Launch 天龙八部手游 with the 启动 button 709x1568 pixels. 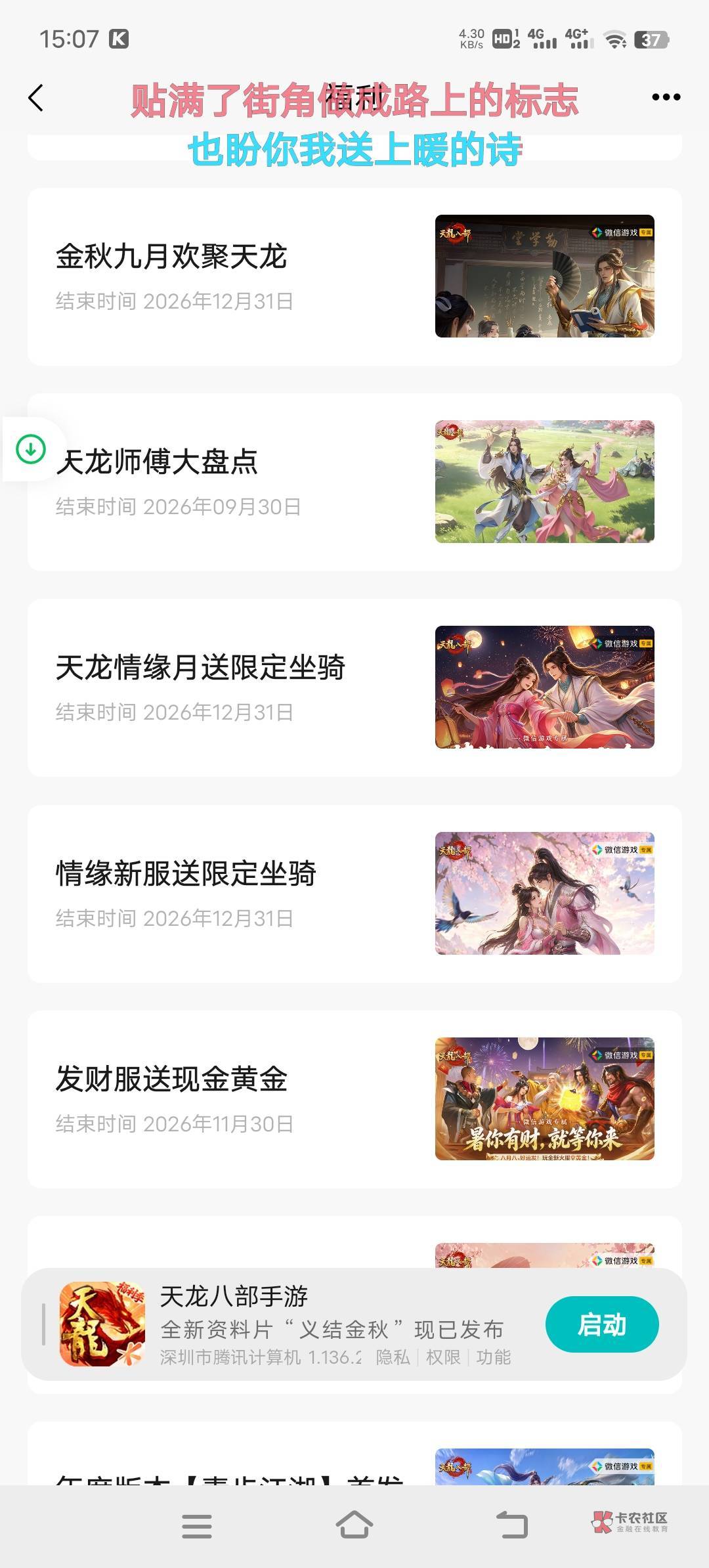click(x=602, y=1324)
